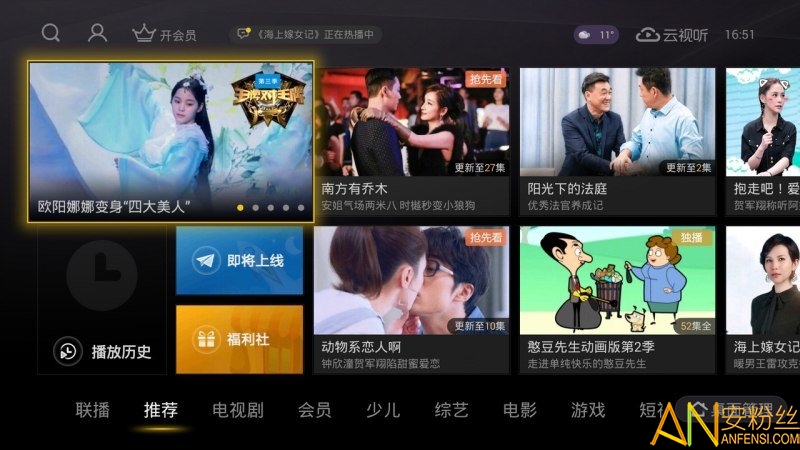
Task: Switch to the 电视剧 tab
Action: [x=237, y=410]
